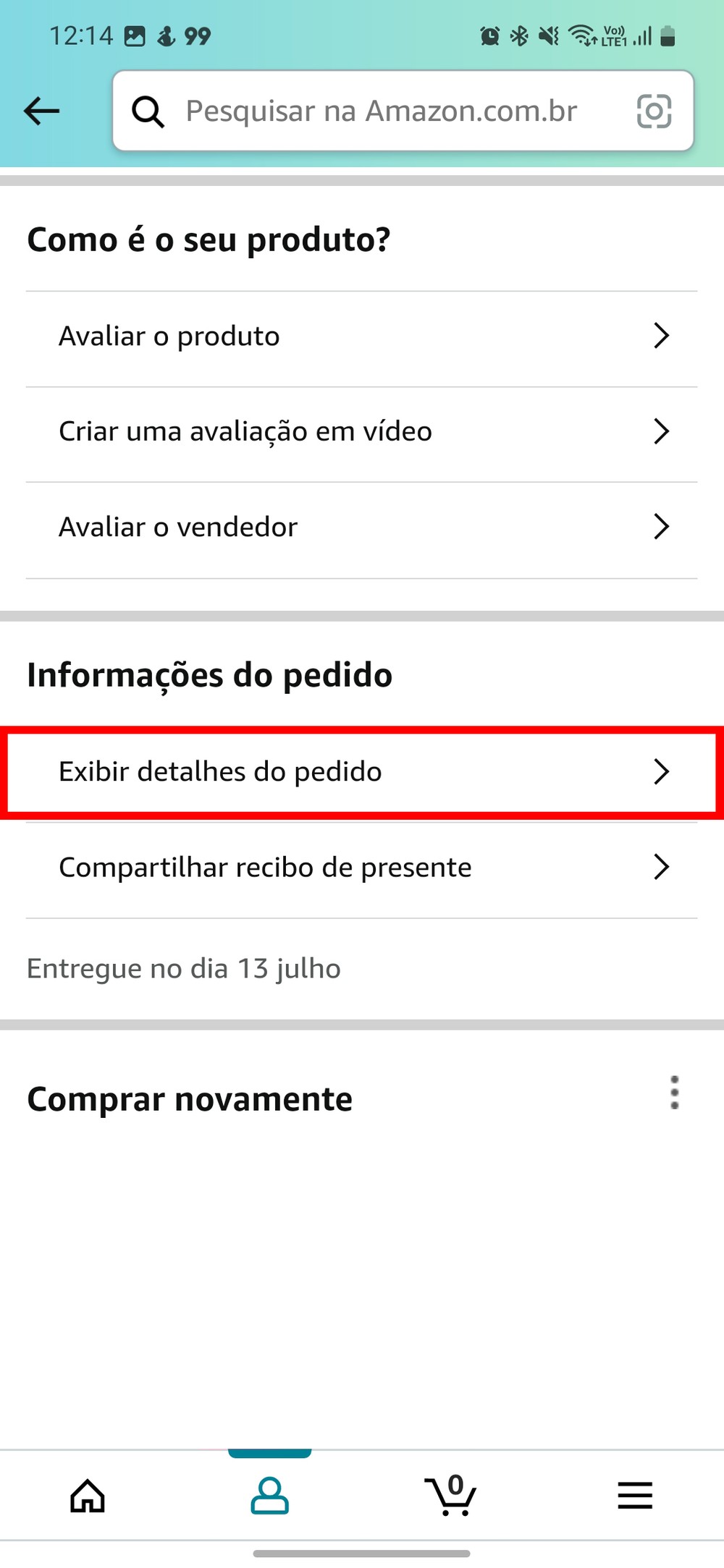Go back using the top arrow
This screenshot has height=1568, width=724.
click(x=41, y=111)
